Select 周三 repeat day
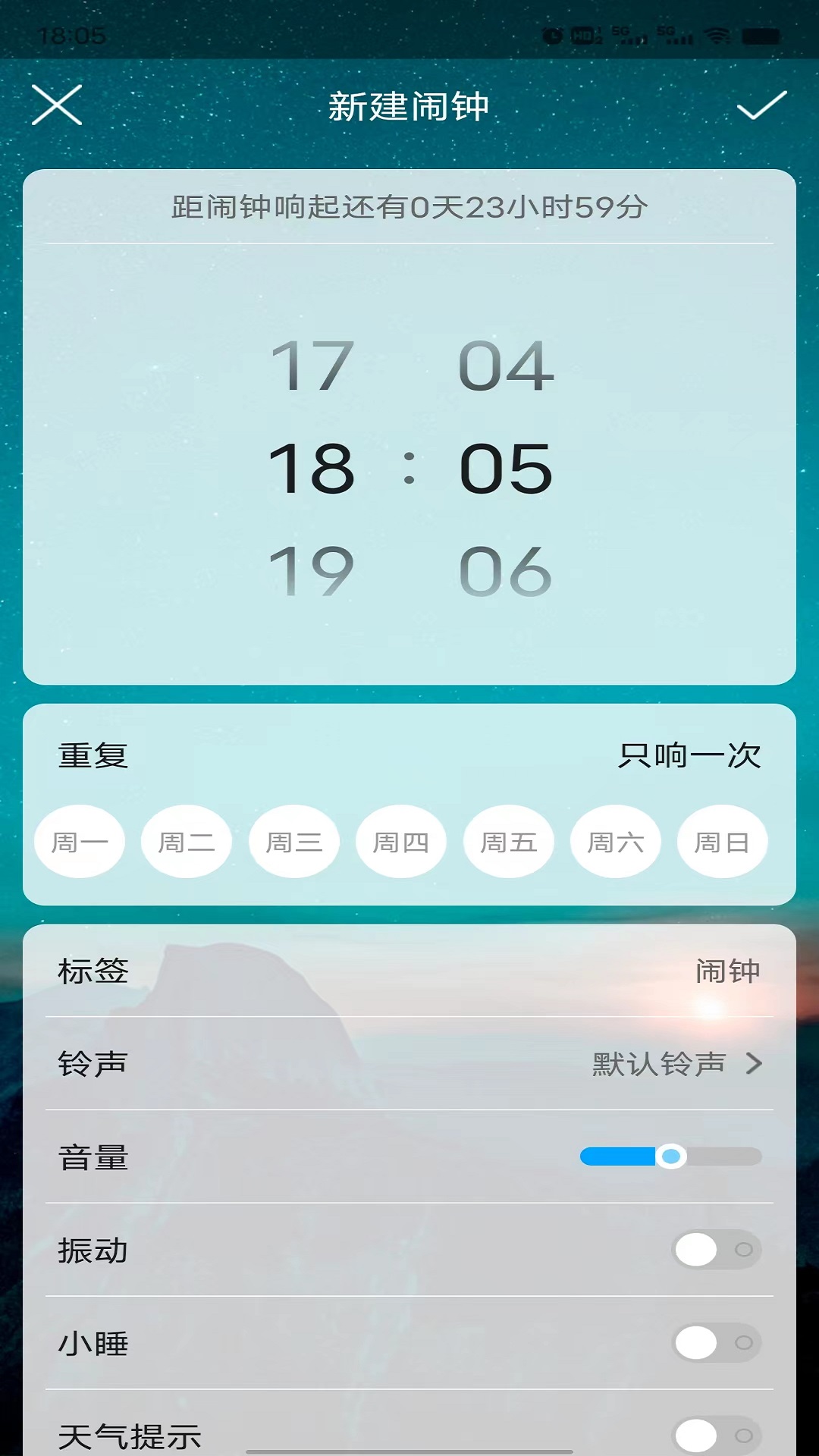 pos(294,842)
